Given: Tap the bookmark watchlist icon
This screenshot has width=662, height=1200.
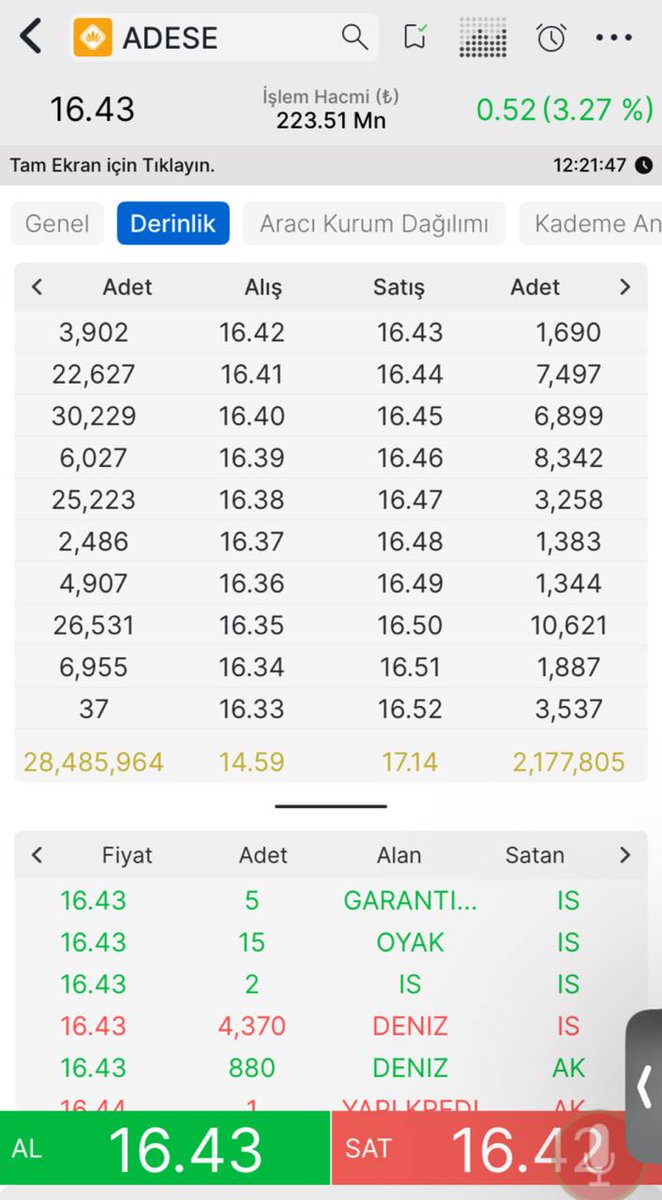Looking at the screenshot, I should 415,38.
